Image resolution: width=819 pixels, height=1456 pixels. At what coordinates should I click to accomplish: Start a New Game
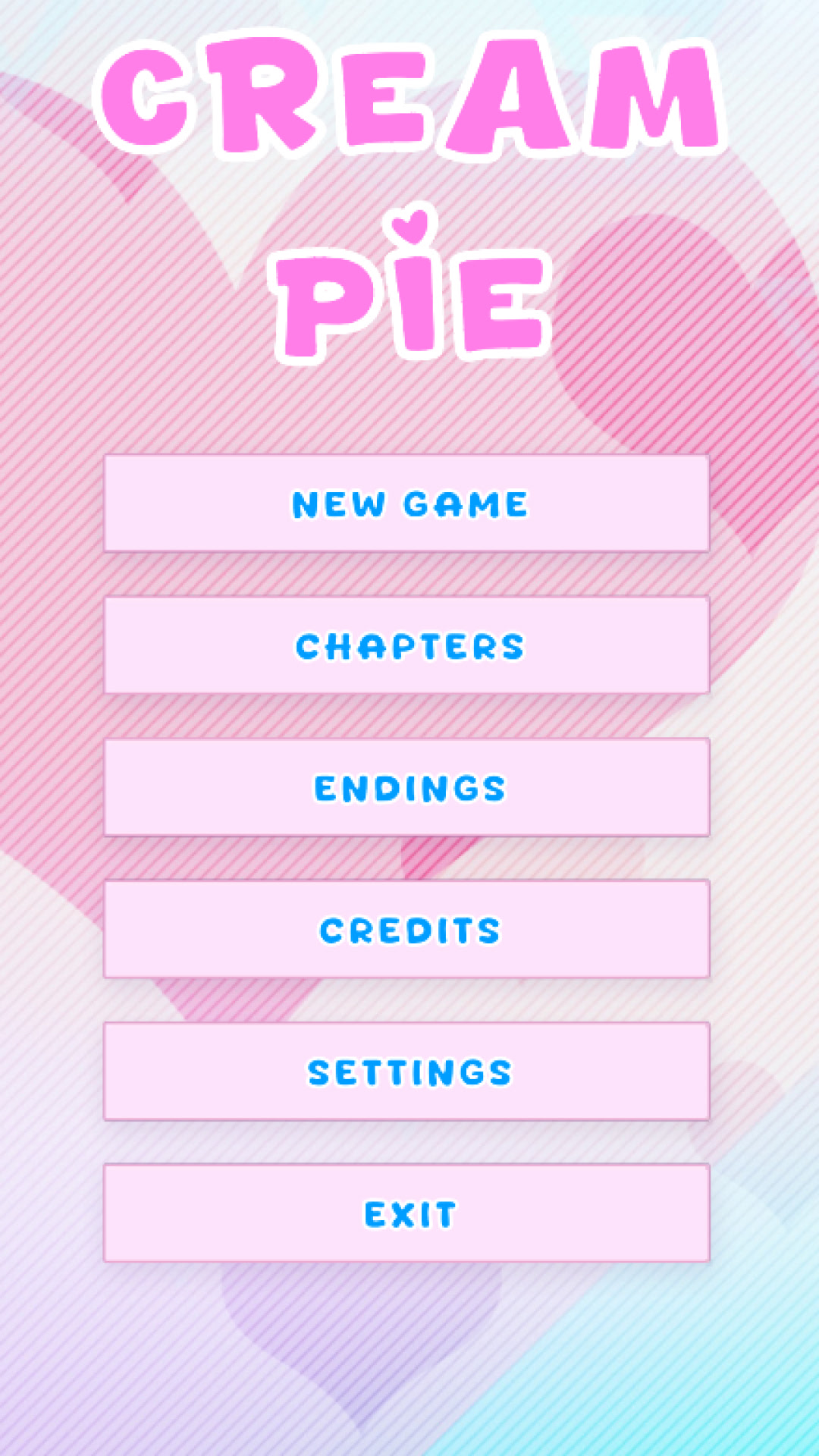407,504
